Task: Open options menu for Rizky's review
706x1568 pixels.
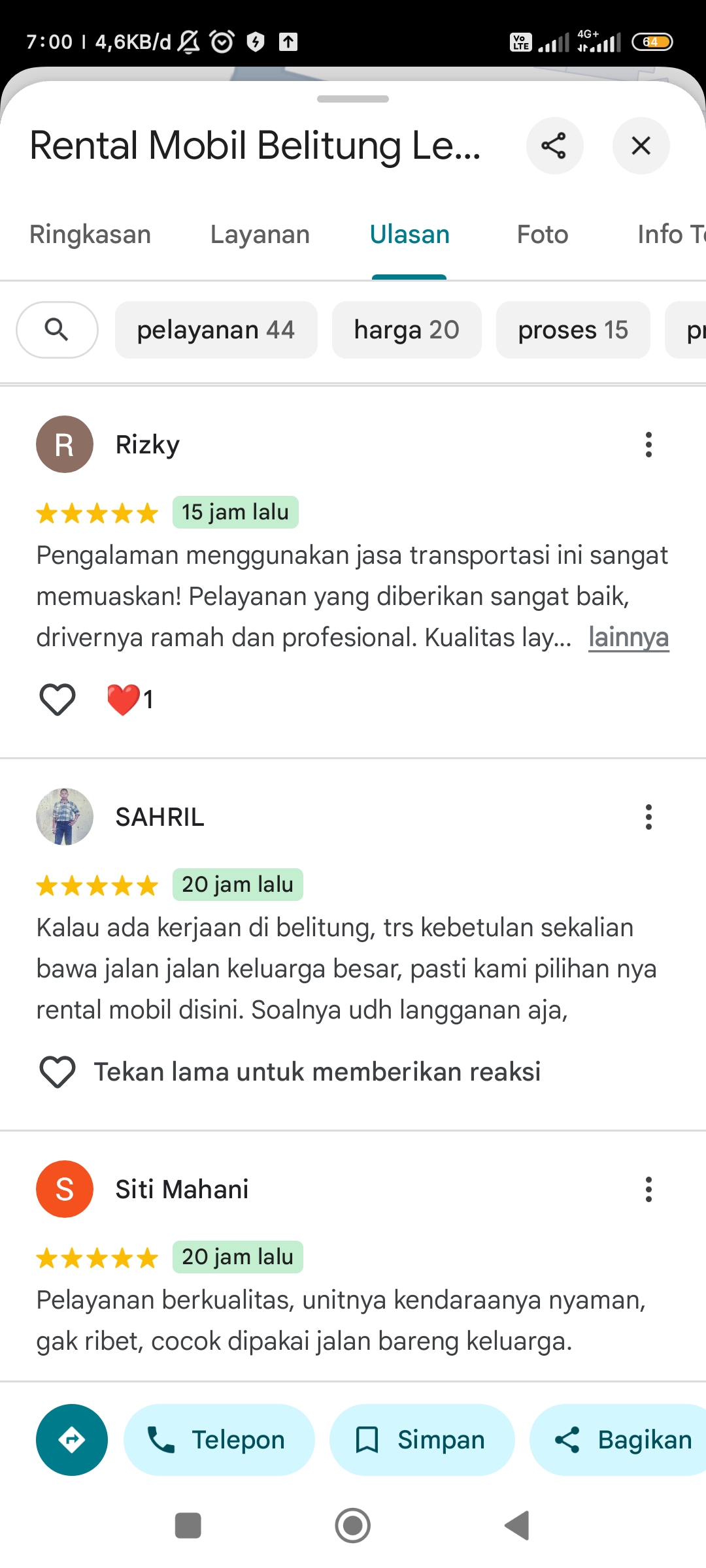Action: point(648,444)
